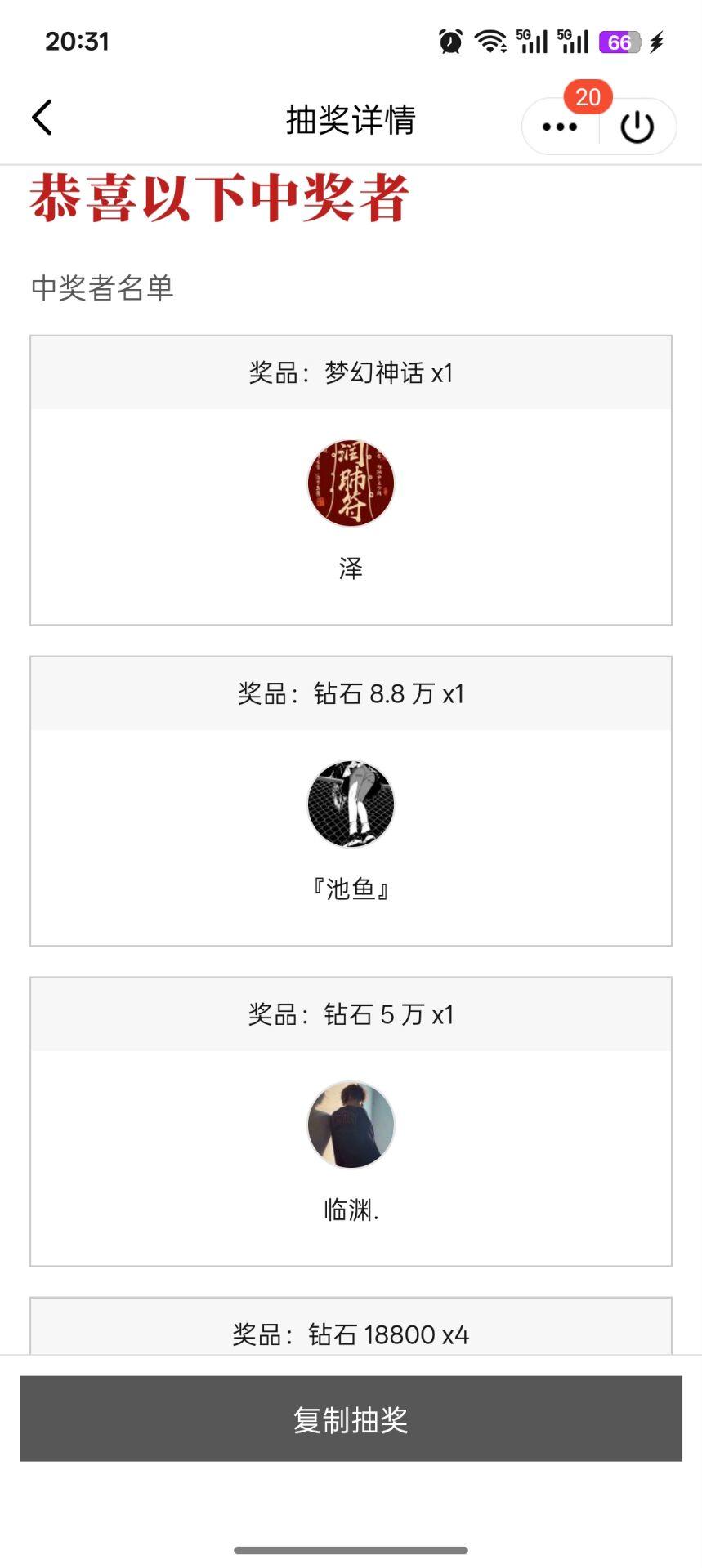Select the prize header 钻石 8.8 万 x1
The height and width of the screenshot is (1568, 702).
351,693
